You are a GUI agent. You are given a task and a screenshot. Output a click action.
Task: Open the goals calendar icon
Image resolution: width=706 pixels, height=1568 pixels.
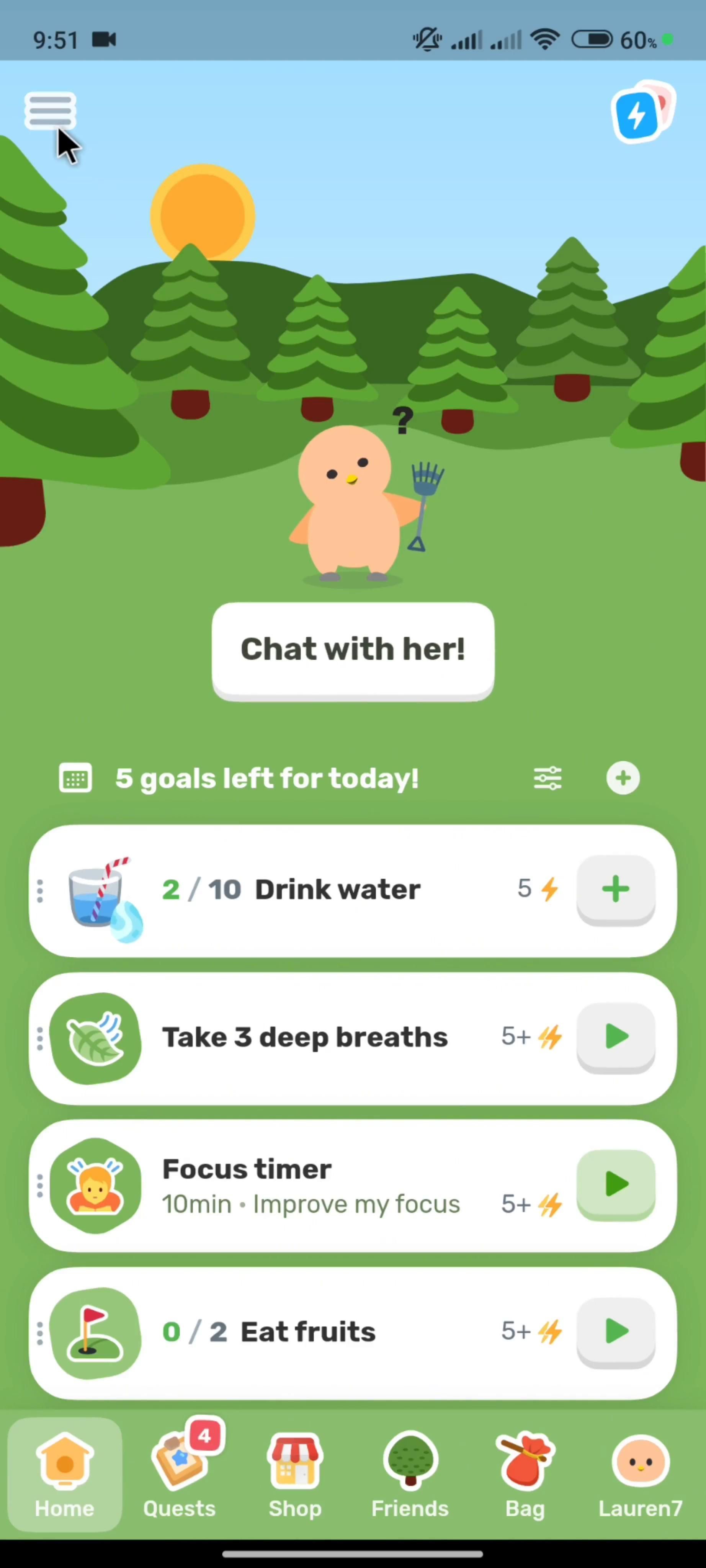pos(75,778)
